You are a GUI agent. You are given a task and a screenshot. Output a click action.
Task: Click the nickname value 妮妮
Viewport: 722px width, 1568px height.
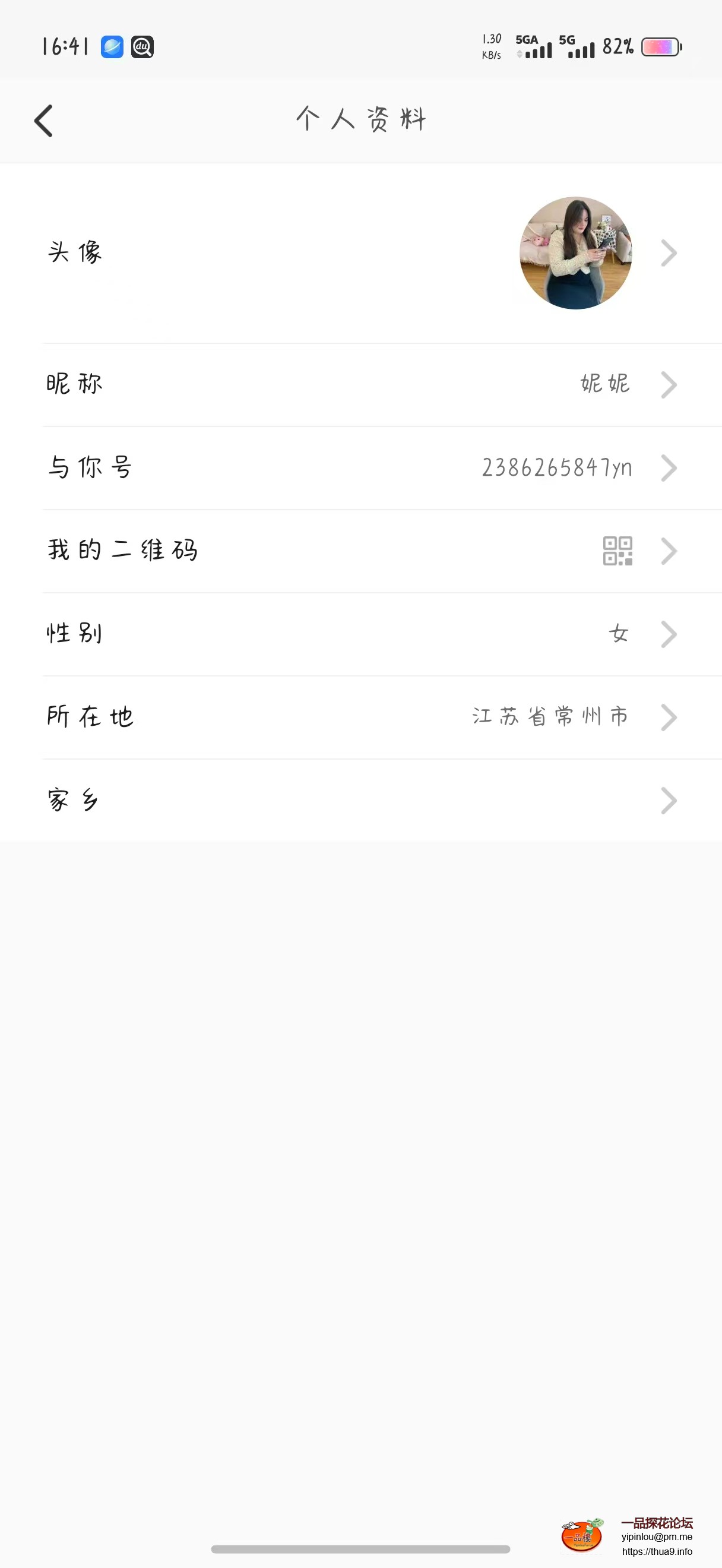(x=604, y=384)
